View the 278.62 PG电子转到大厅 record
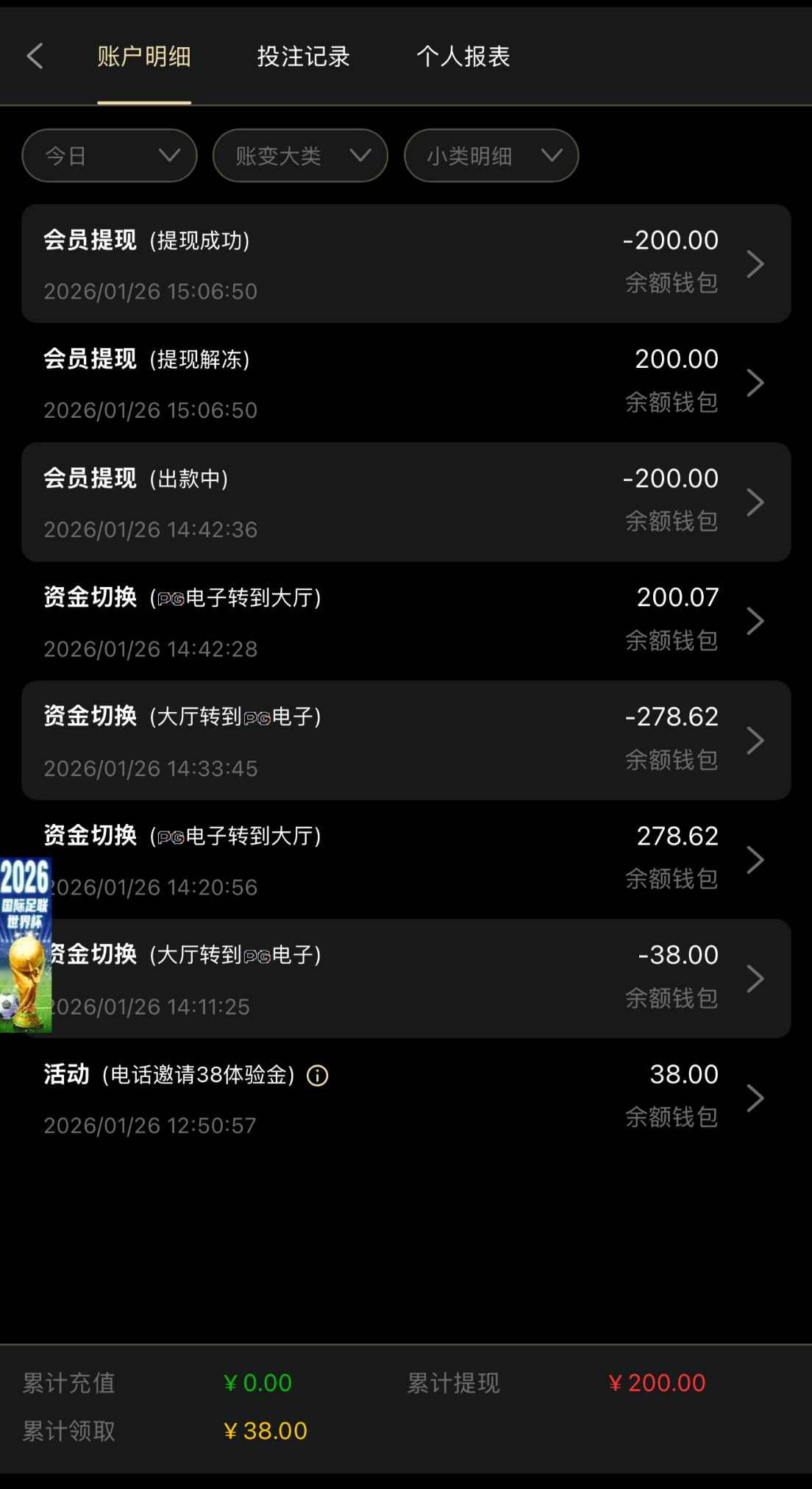The height and width of the screenshot is (1489, 812). click(x=406, y=859)
